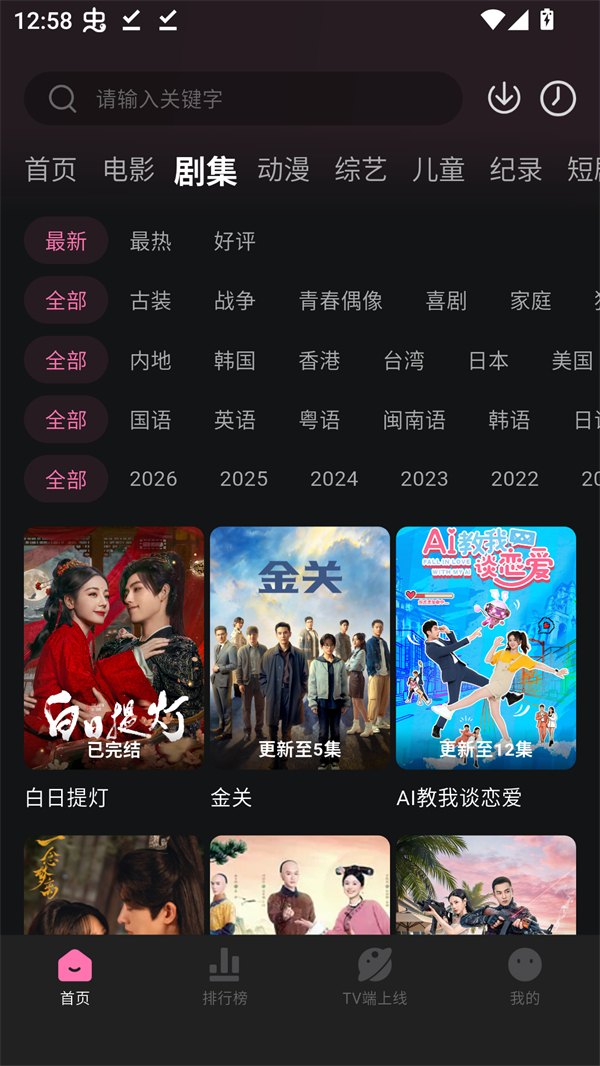The height and width of the screenshot is (1066, 600).
Task: Go to the 排行榜 tab
Action: click(x=224, y=977)
